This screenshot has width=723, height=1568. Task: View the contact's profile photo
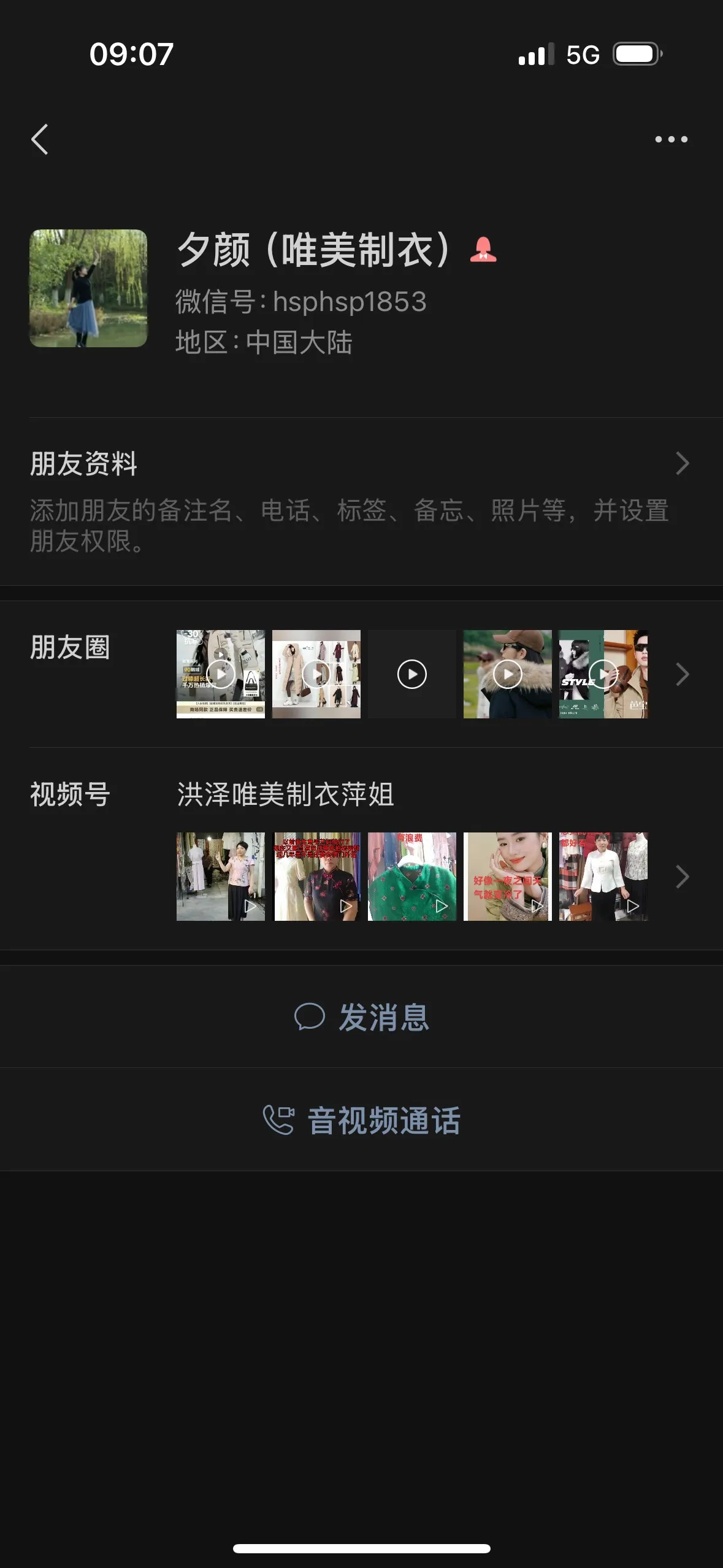[x=88, y=288]
